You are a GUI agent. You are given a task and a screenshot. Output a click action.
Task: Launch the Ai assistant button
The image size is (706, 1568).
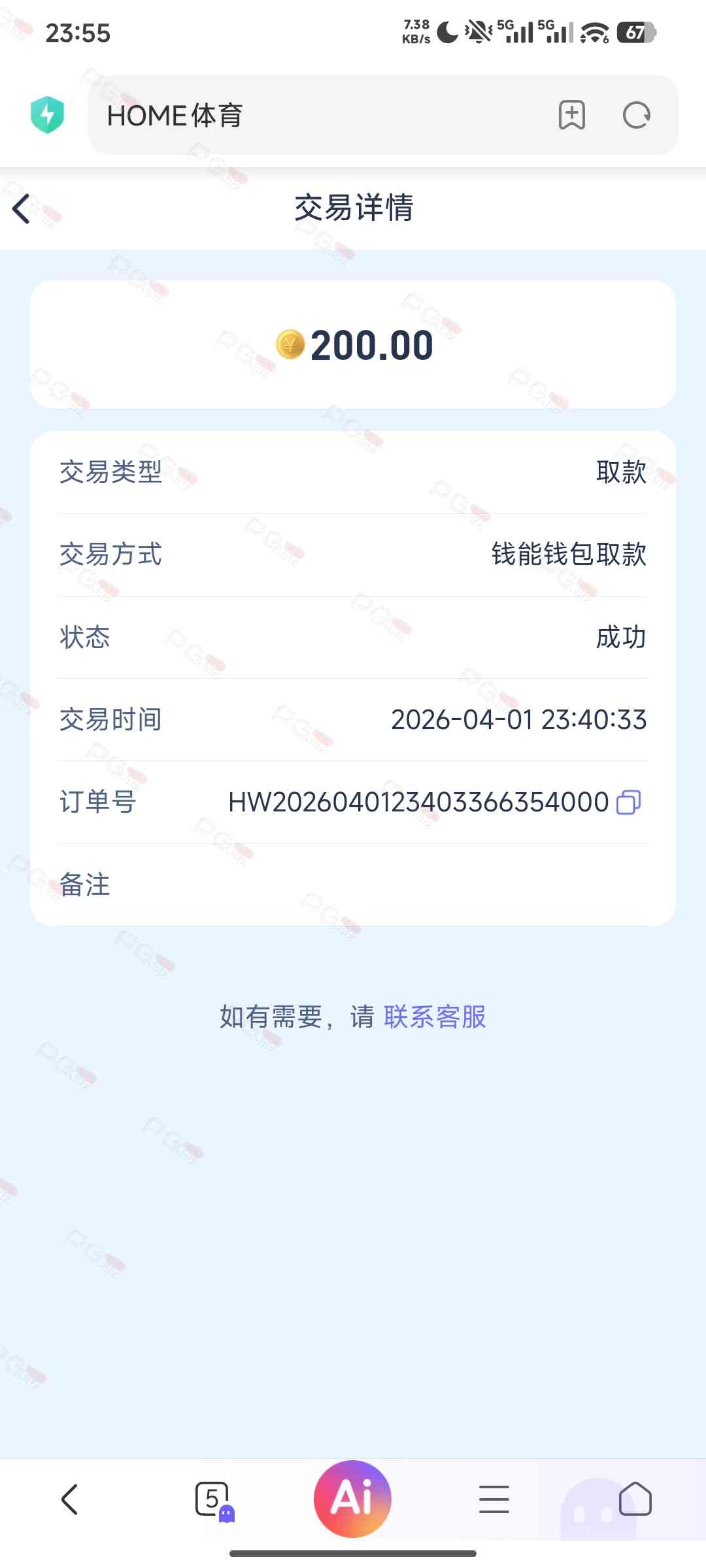pos(353,1499)
